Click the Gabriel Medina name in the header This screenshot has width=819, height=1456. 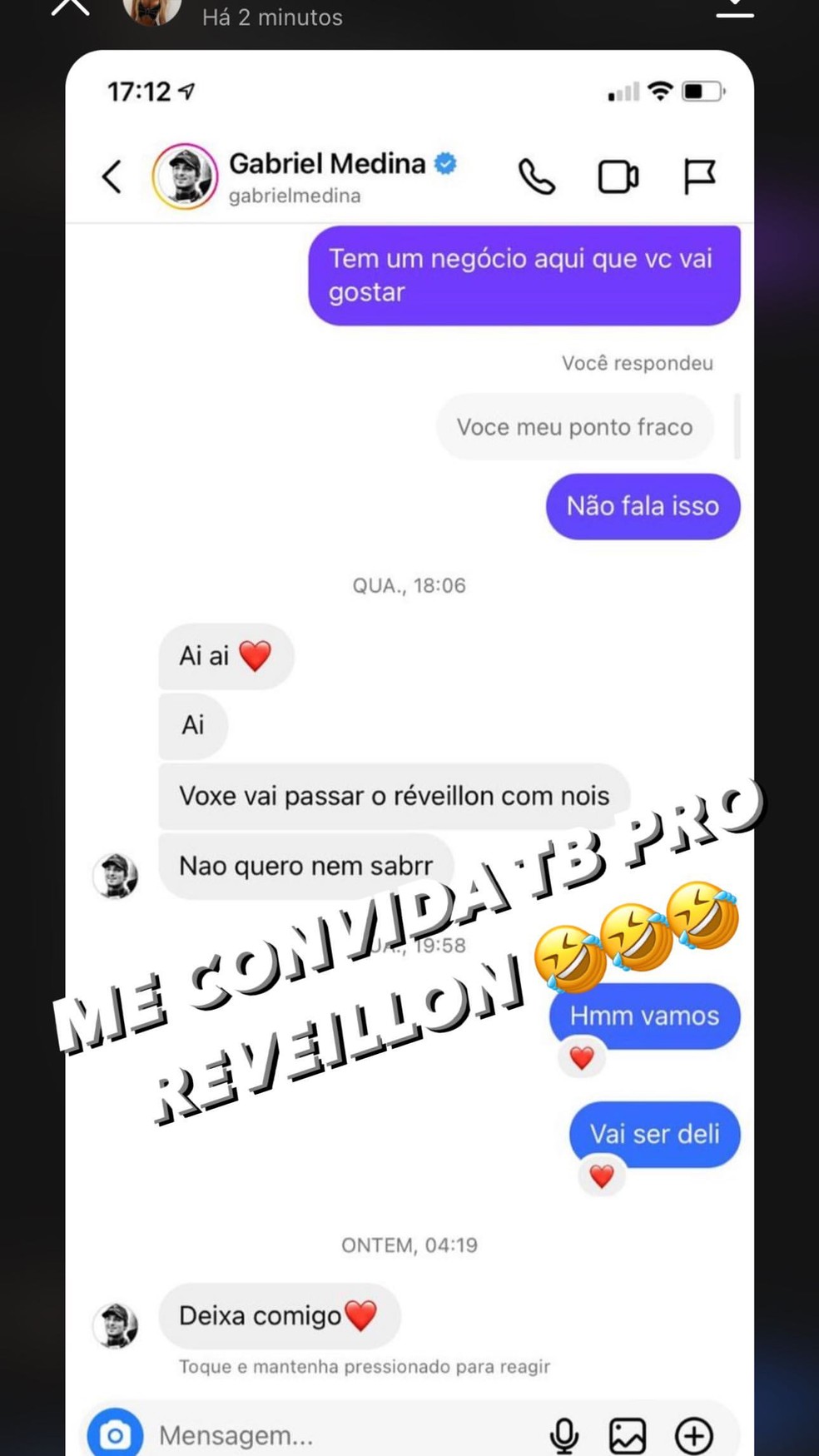pyautogui.click(x=327, y=164)
